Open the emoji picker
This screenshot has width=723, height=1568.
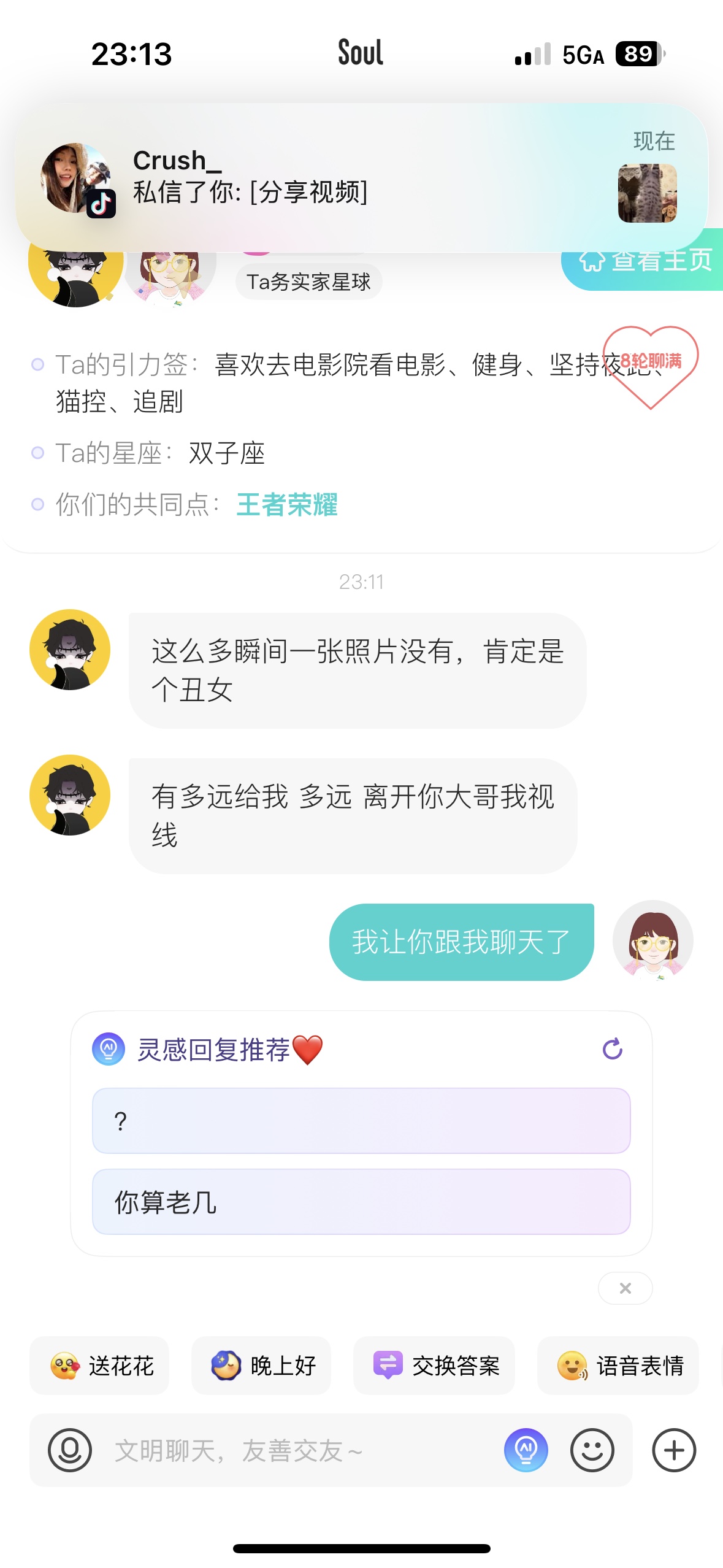pyautogui.click(x=592, y=1450)
